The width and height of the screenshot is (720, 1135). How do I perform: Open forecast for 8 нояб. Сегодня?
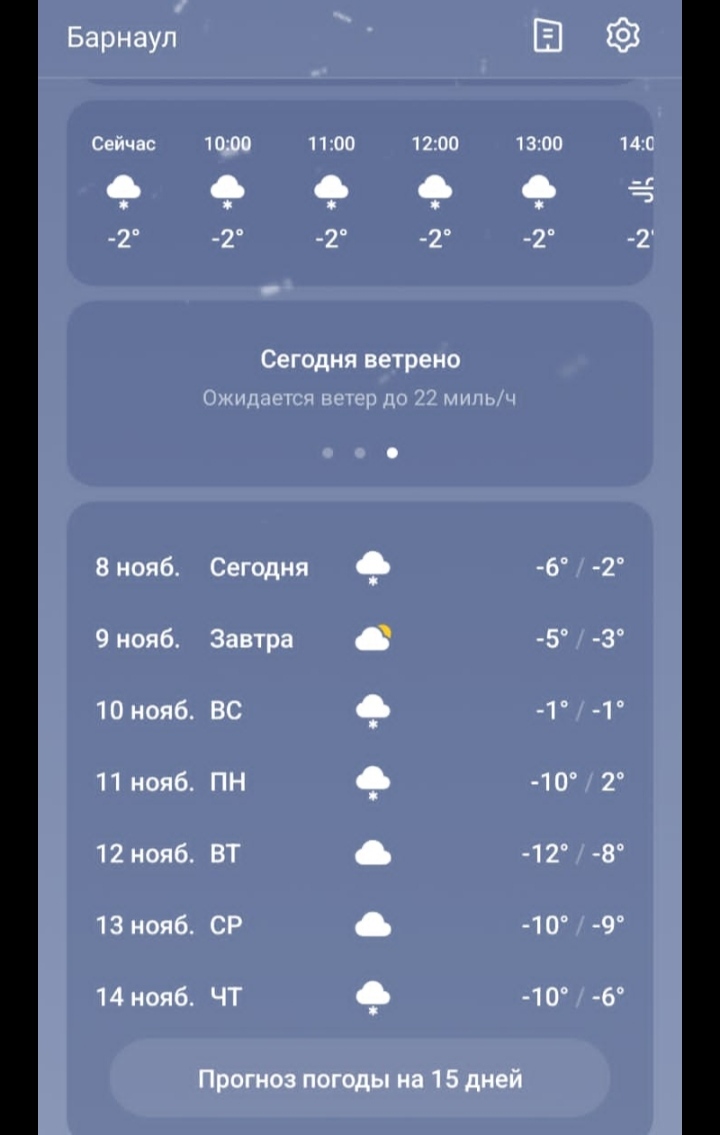click(360, 567)
